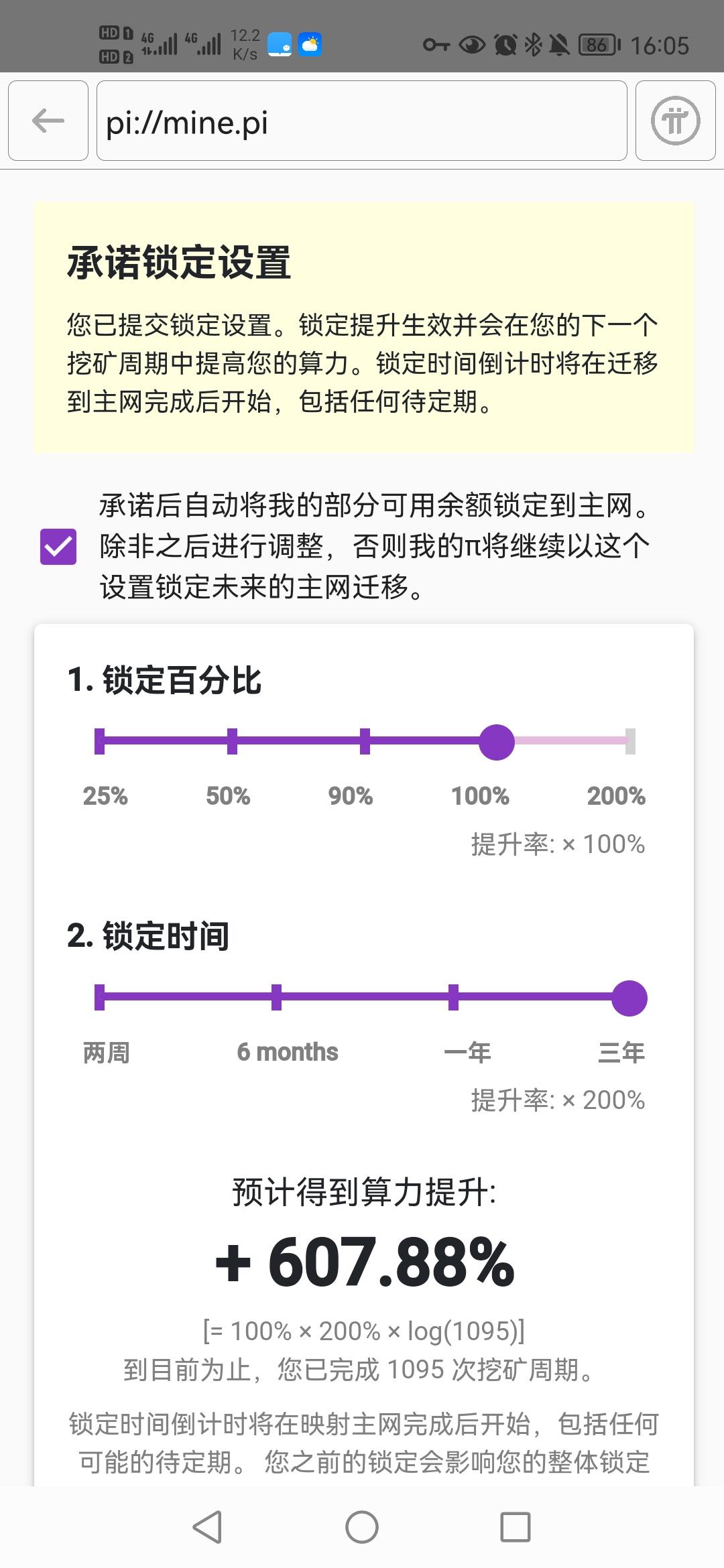Select the 一年 lockup duration
724x1568 pixels.
[453, 998]
